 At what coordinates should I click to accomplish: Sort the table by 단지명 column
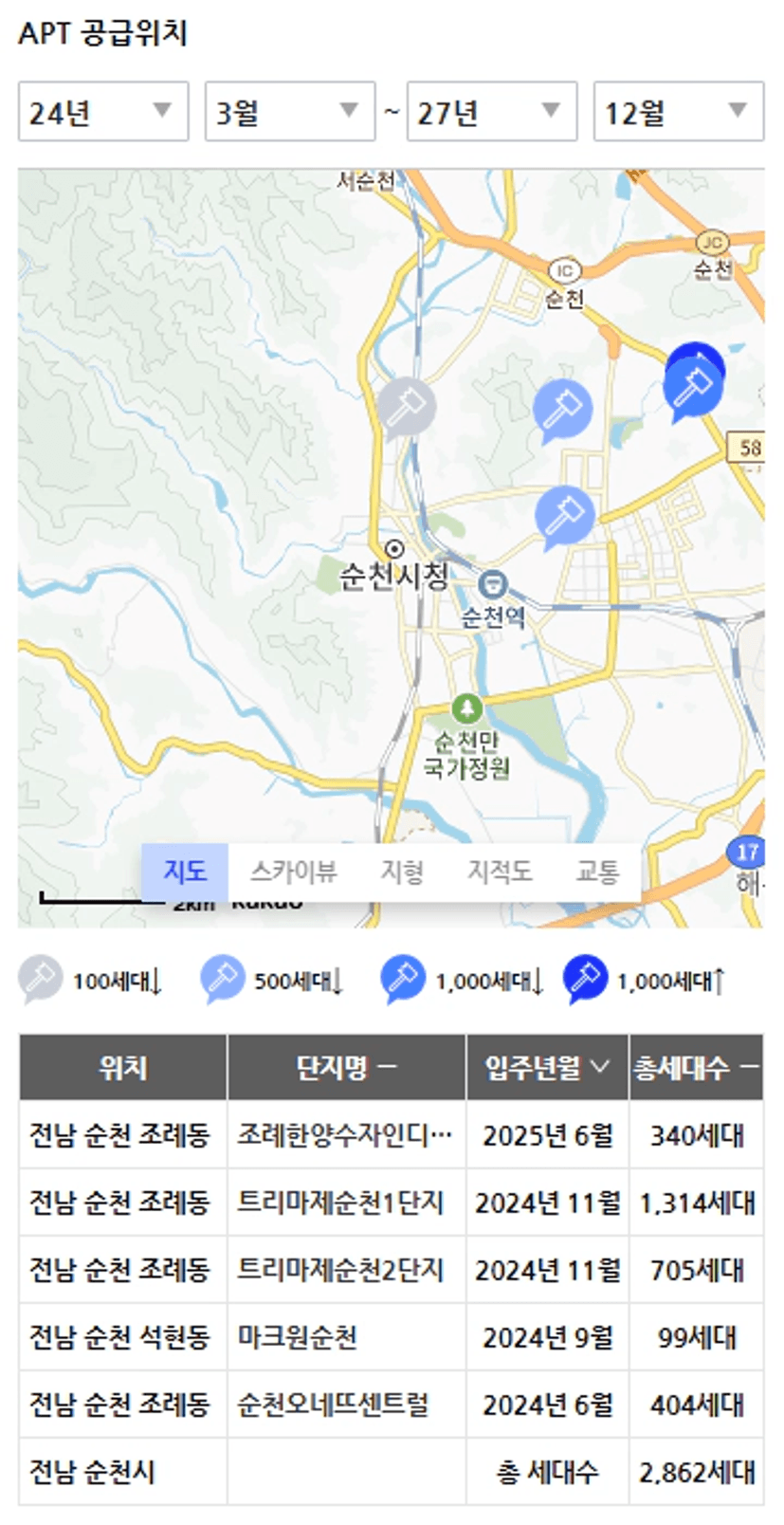(x=347, y=1068)
